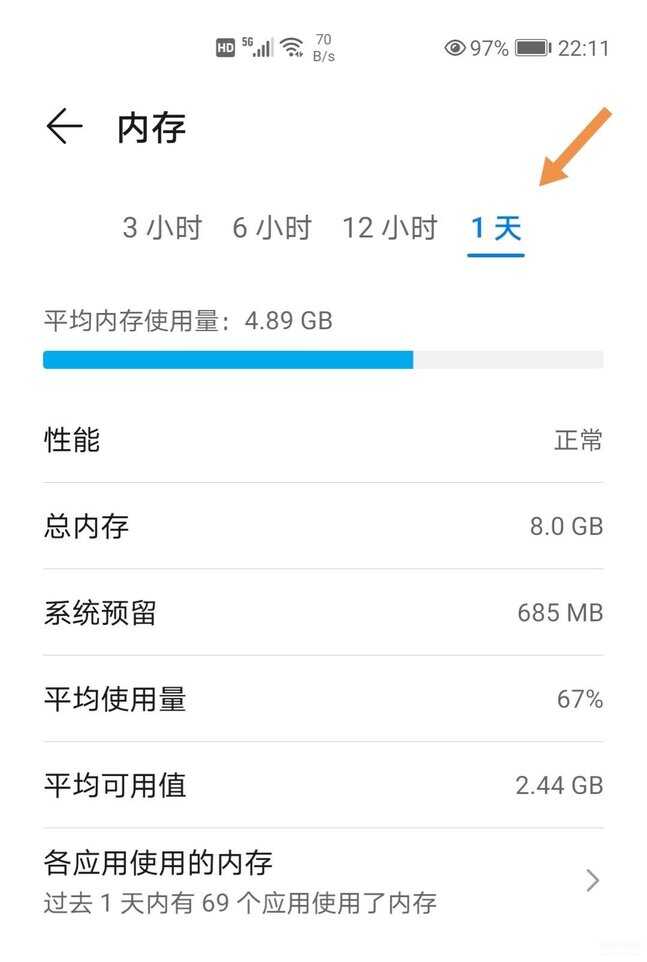Select the 1 天 tab

(x=496, y=228)
